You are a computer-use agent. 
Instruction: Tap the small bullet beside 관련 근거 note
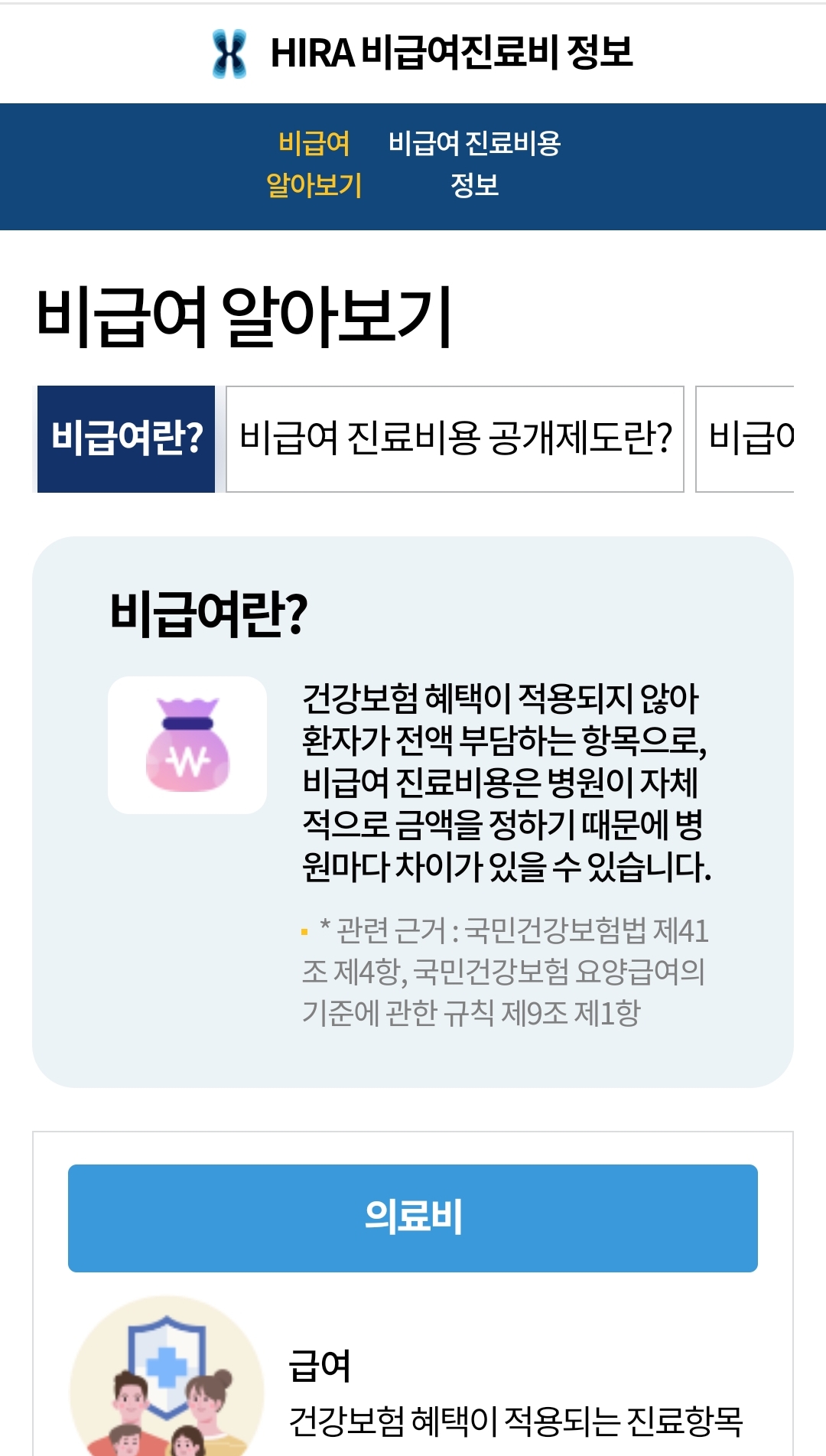pyautogui.click(x=303, y=931)
